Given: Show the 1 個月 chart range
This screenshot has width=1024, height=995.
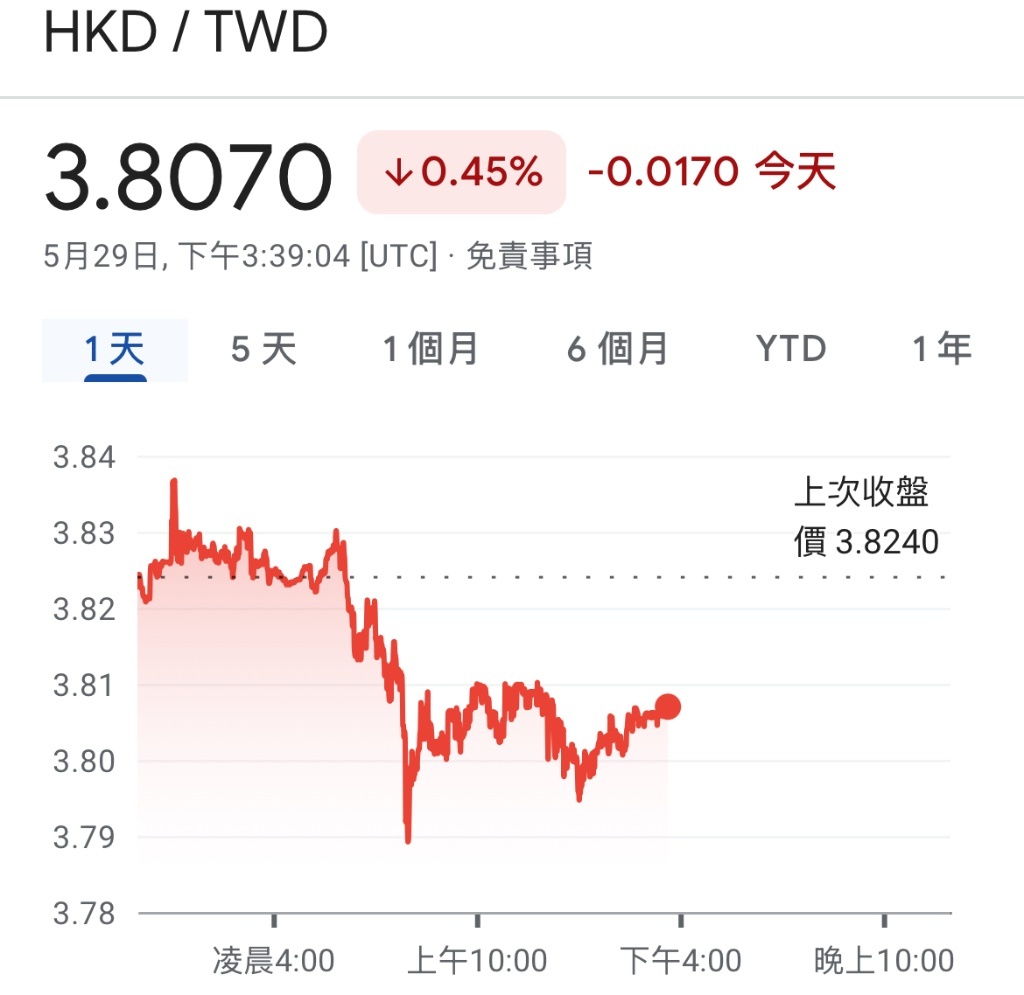Looking at the screenshot, I should (431, 350).
